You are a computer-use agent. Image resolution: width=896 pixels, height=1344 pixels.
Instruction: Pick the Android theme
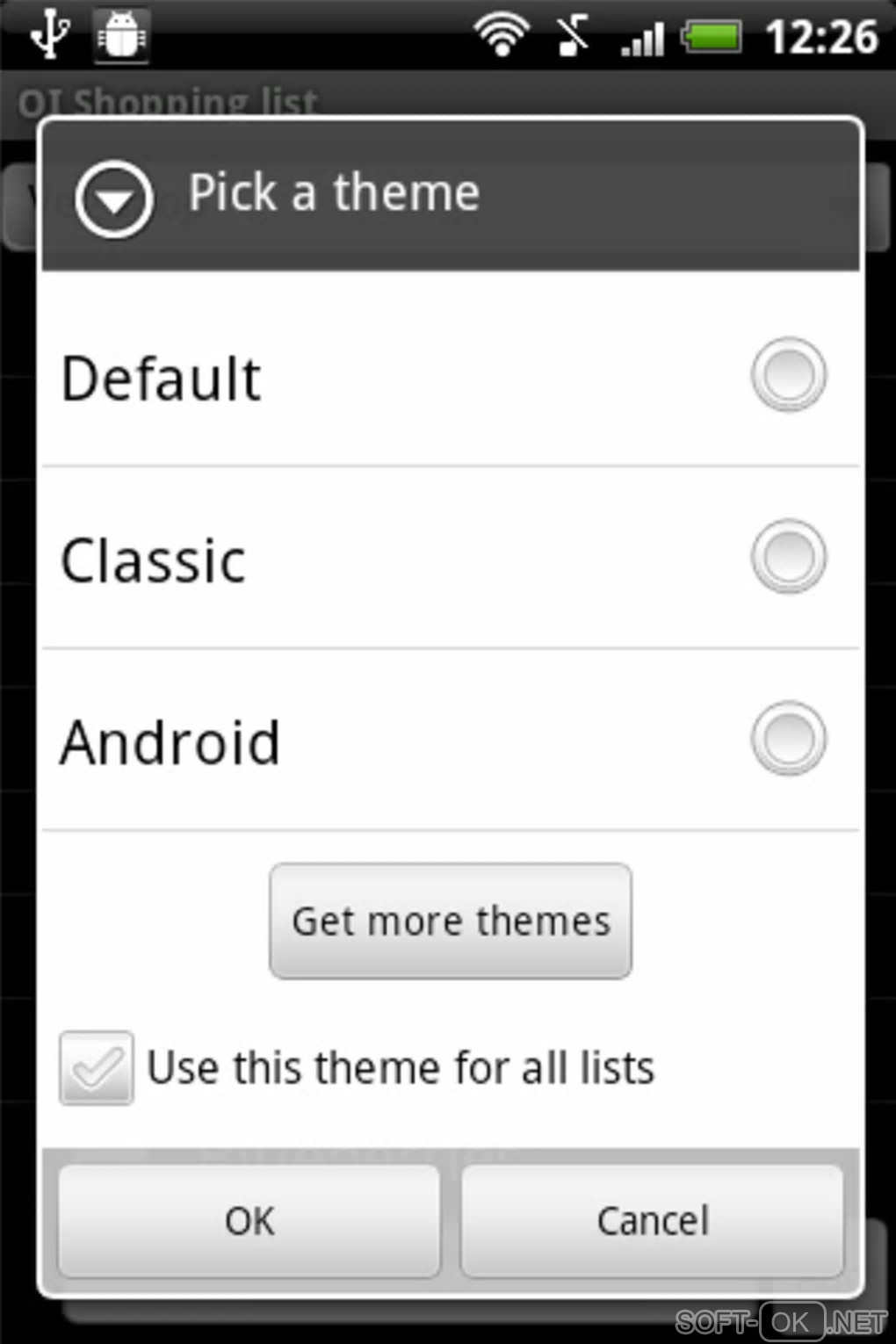click(x=788, y=739)
